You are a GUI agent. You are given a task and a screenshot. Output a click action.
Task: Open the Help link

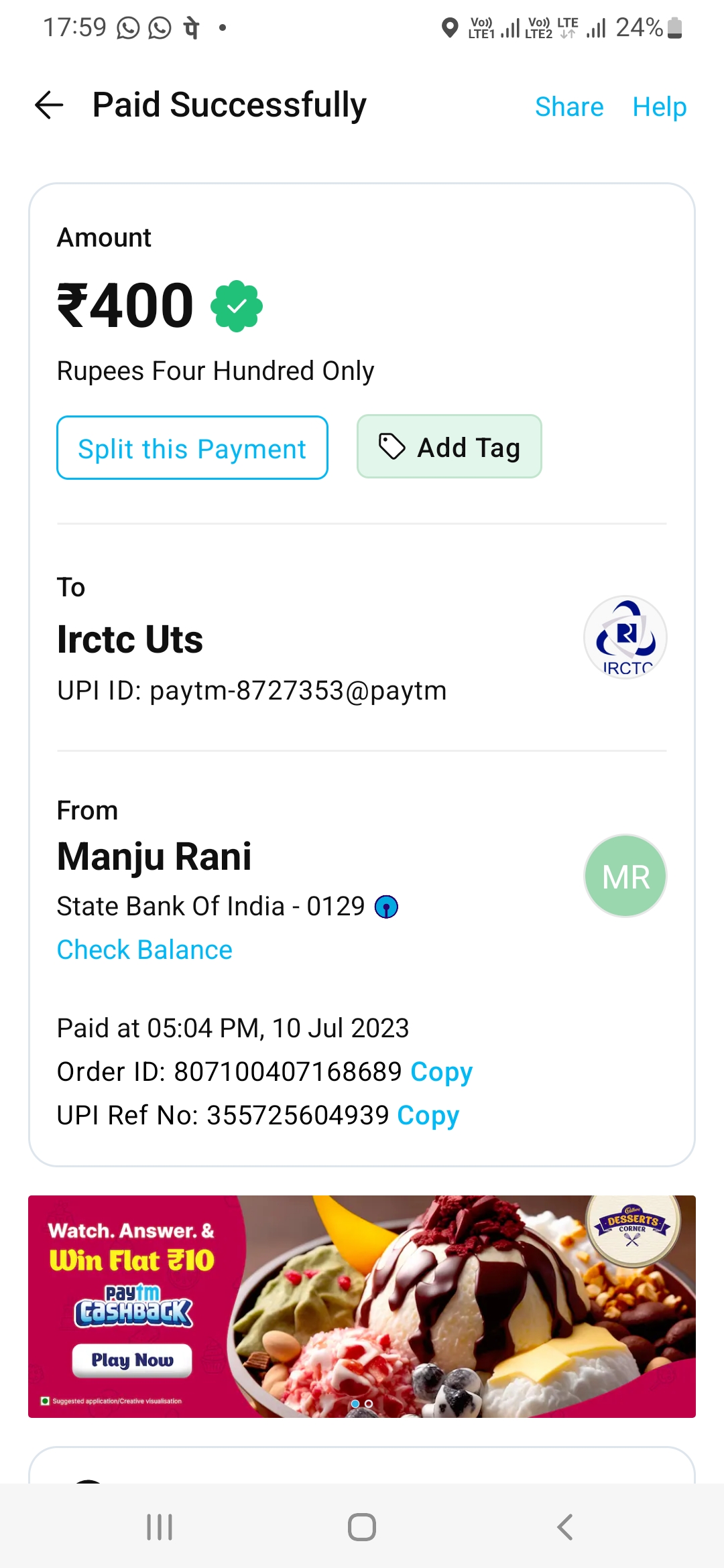click(659, 107)
